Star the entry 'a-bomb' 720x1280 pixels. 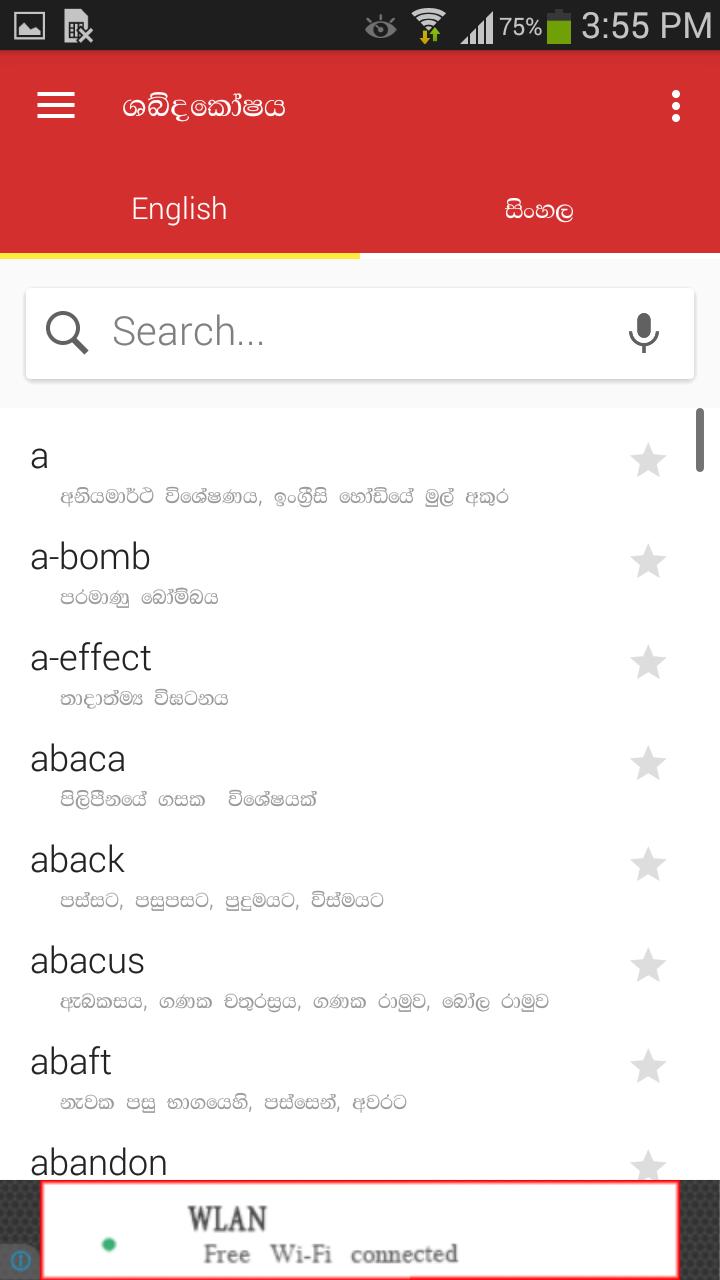pyautogui.click(x=648, y=561)
